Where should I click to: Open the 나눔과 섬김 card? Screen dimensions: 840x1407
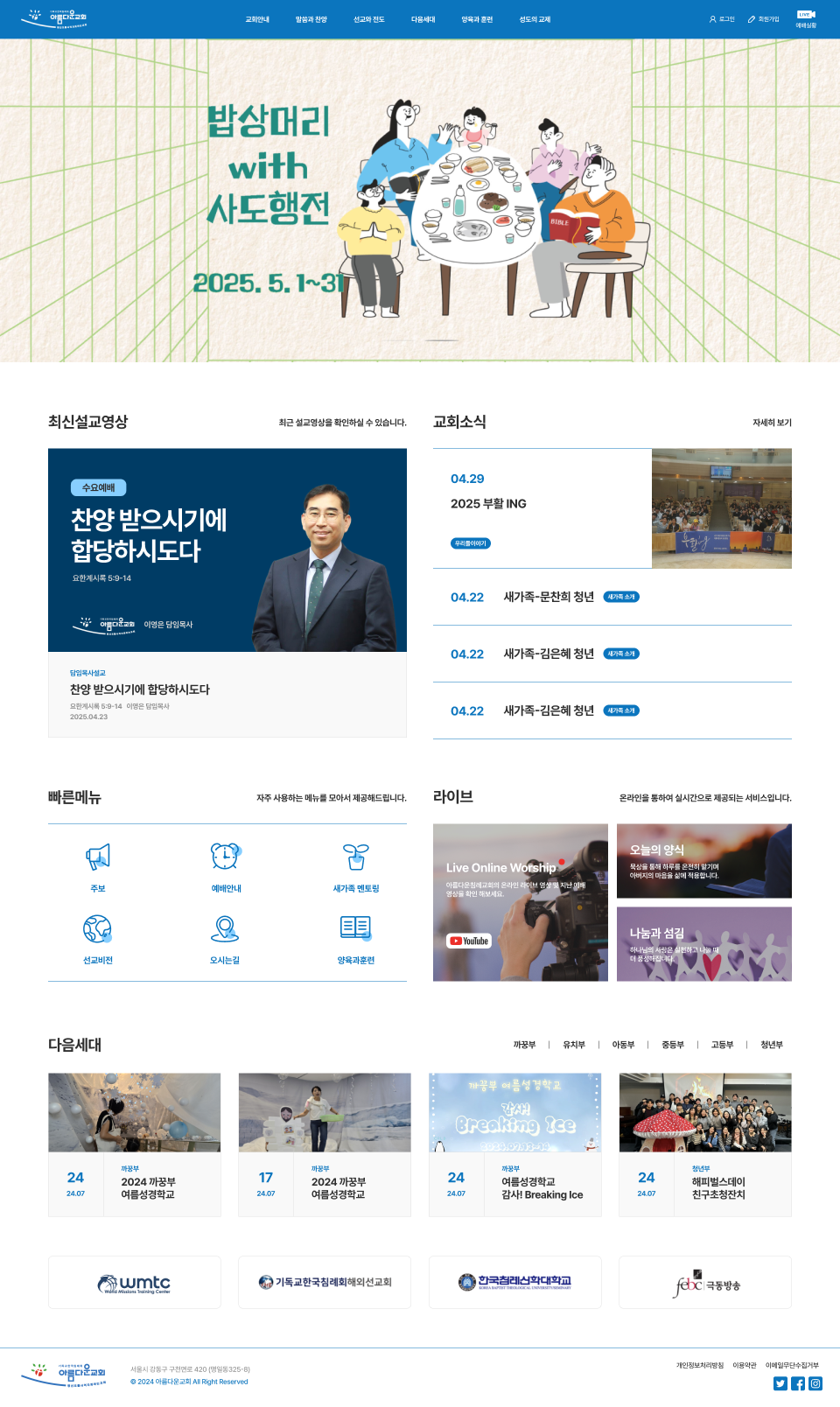coord(703,943)
